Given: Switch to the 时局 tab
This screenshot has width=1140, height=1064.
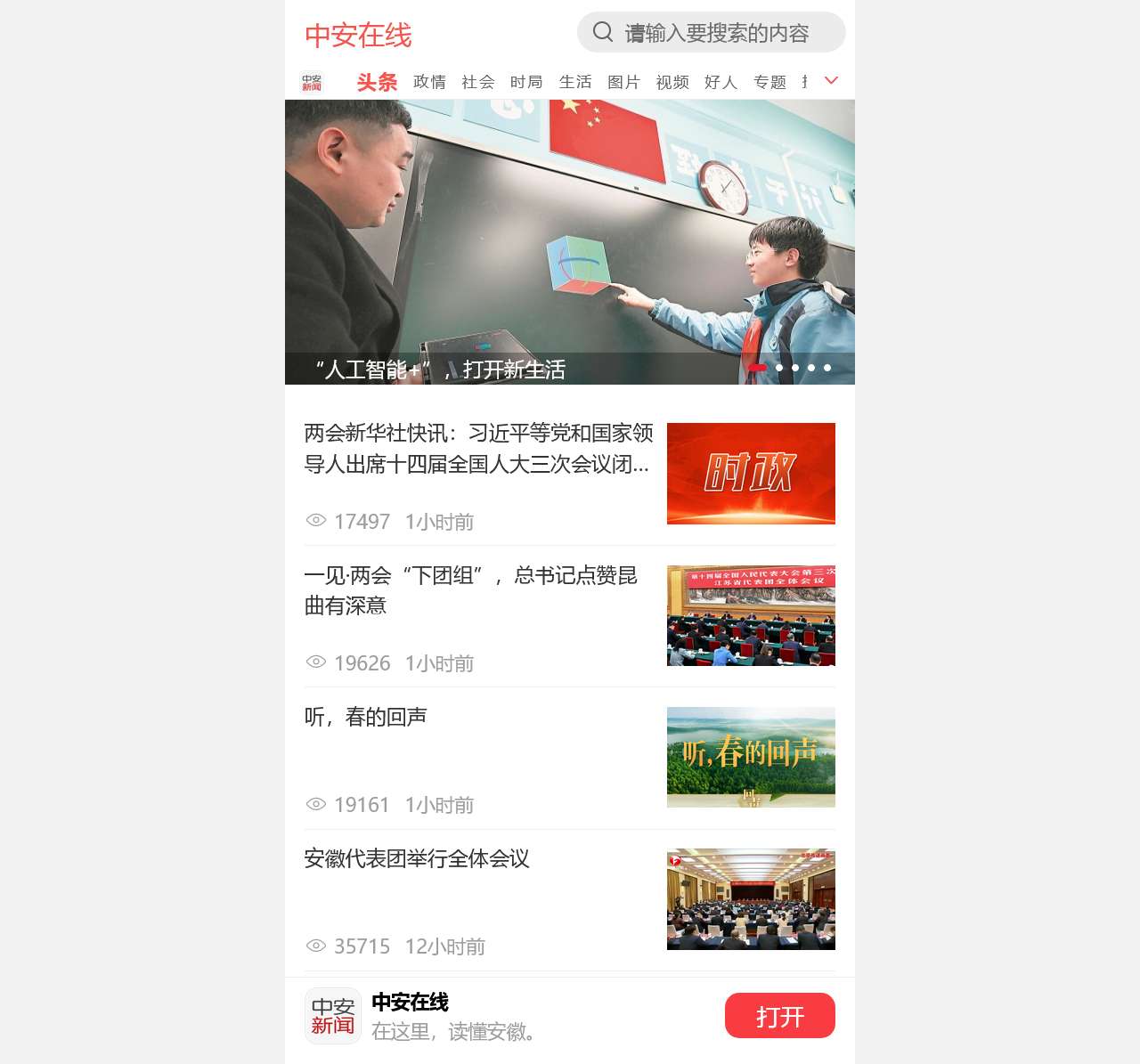Looking at the screenshot, I should 526,82.
